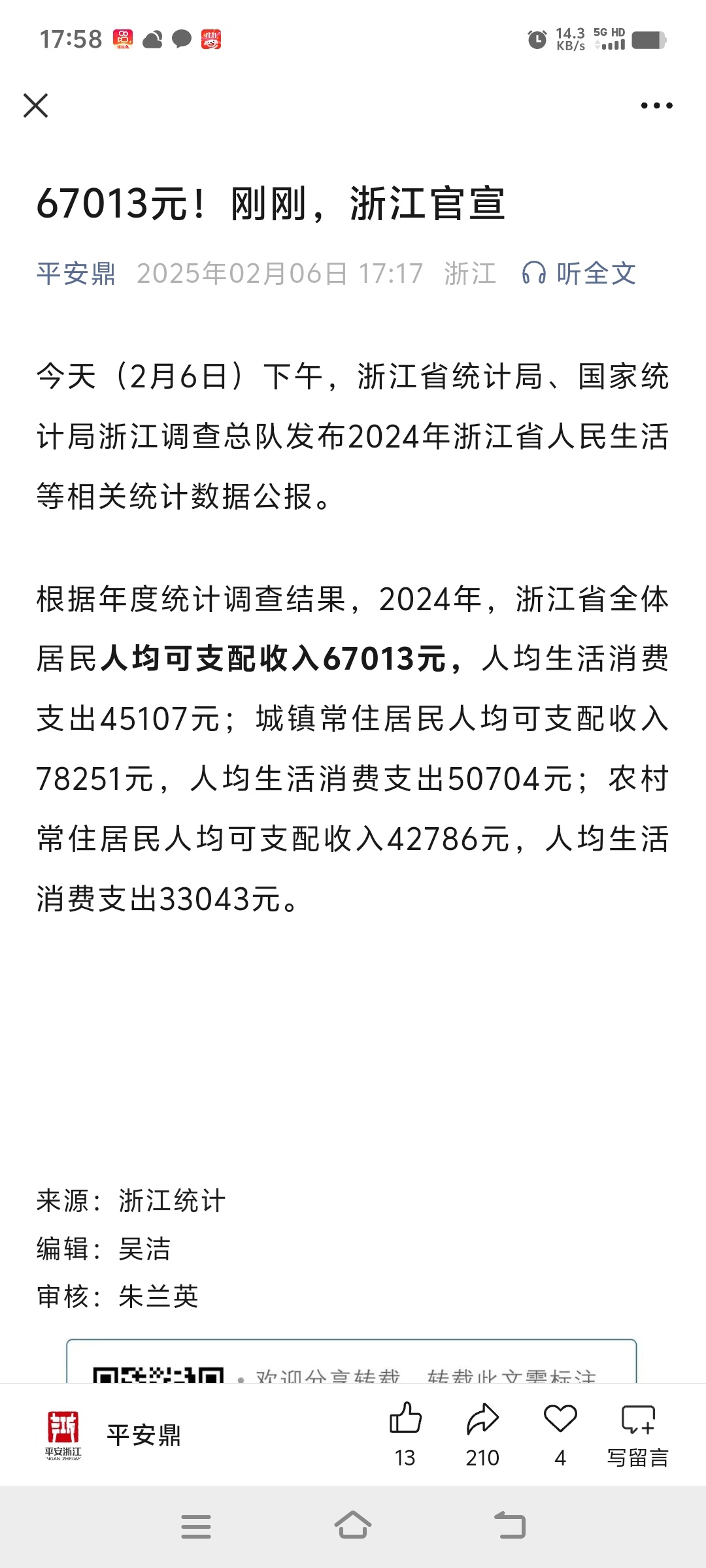Share the article via the arrow icon
This screenshot has height=1568, width=706.
click(482, 1435)
